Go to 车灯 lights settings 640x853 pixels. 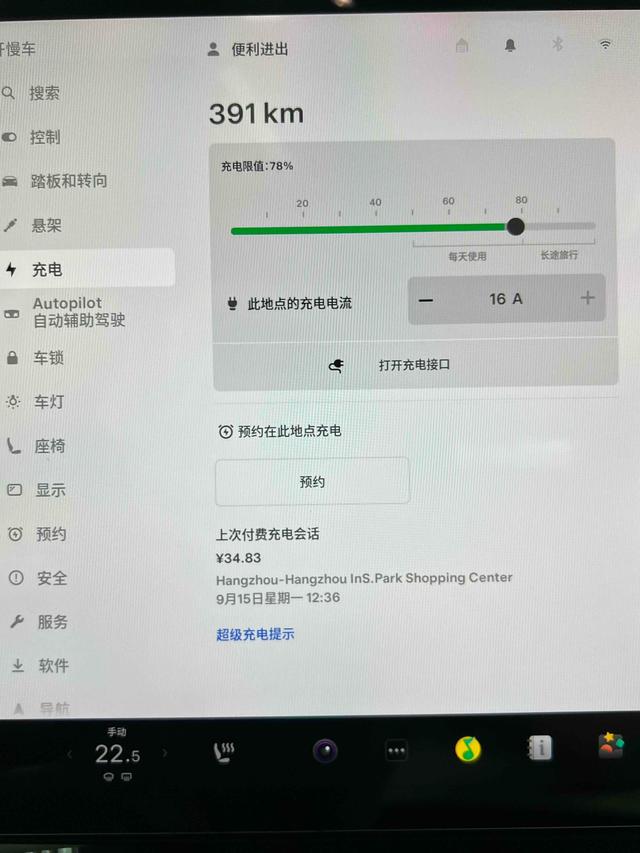[x=49, y=401]
